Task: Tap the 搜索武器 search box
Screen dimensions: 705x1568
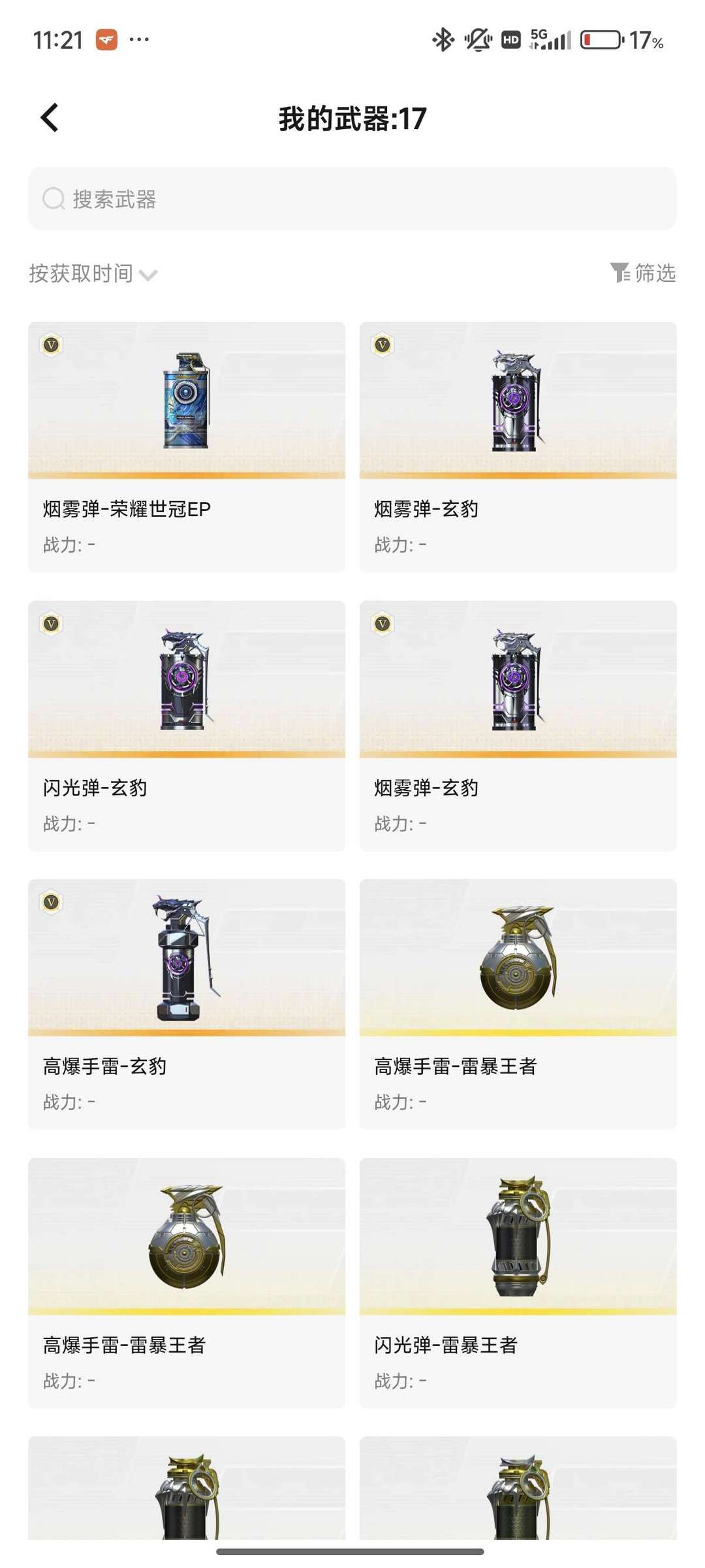Action: tap(352, 198)
